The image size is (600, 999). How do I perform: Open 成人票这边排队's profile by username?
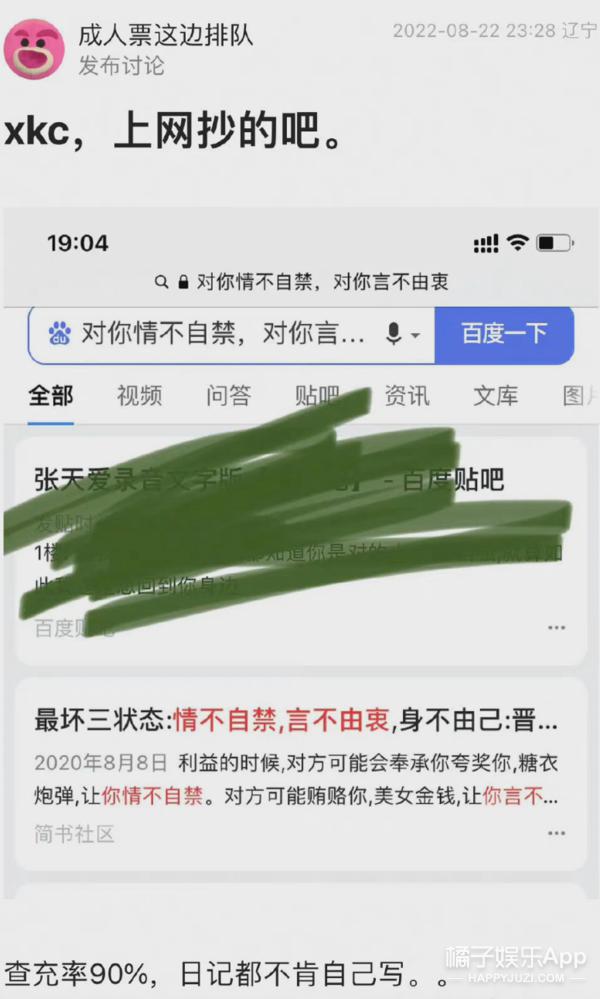(x=165, y=36)
